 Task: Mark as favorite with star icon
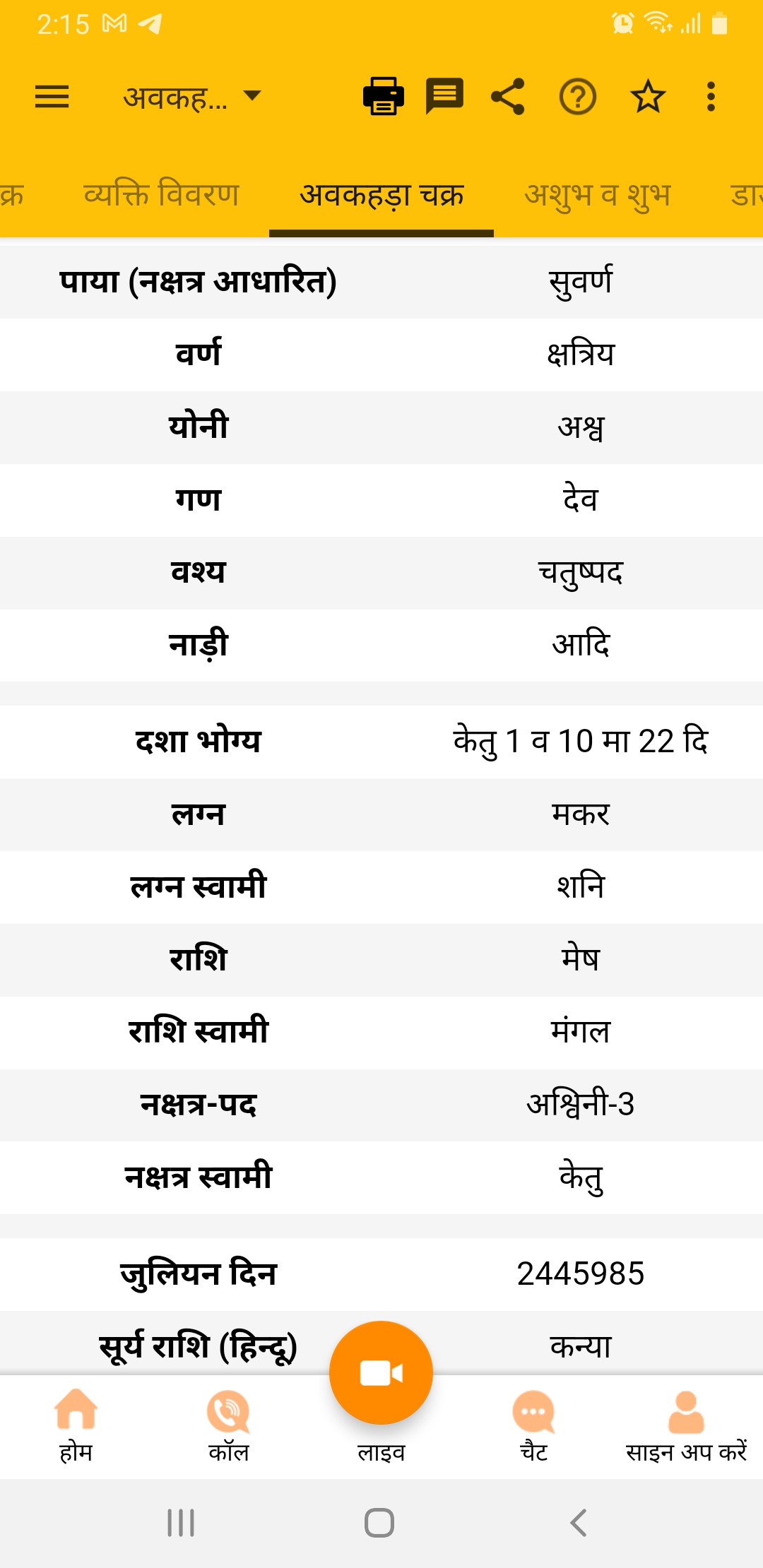tap(648, 97)
